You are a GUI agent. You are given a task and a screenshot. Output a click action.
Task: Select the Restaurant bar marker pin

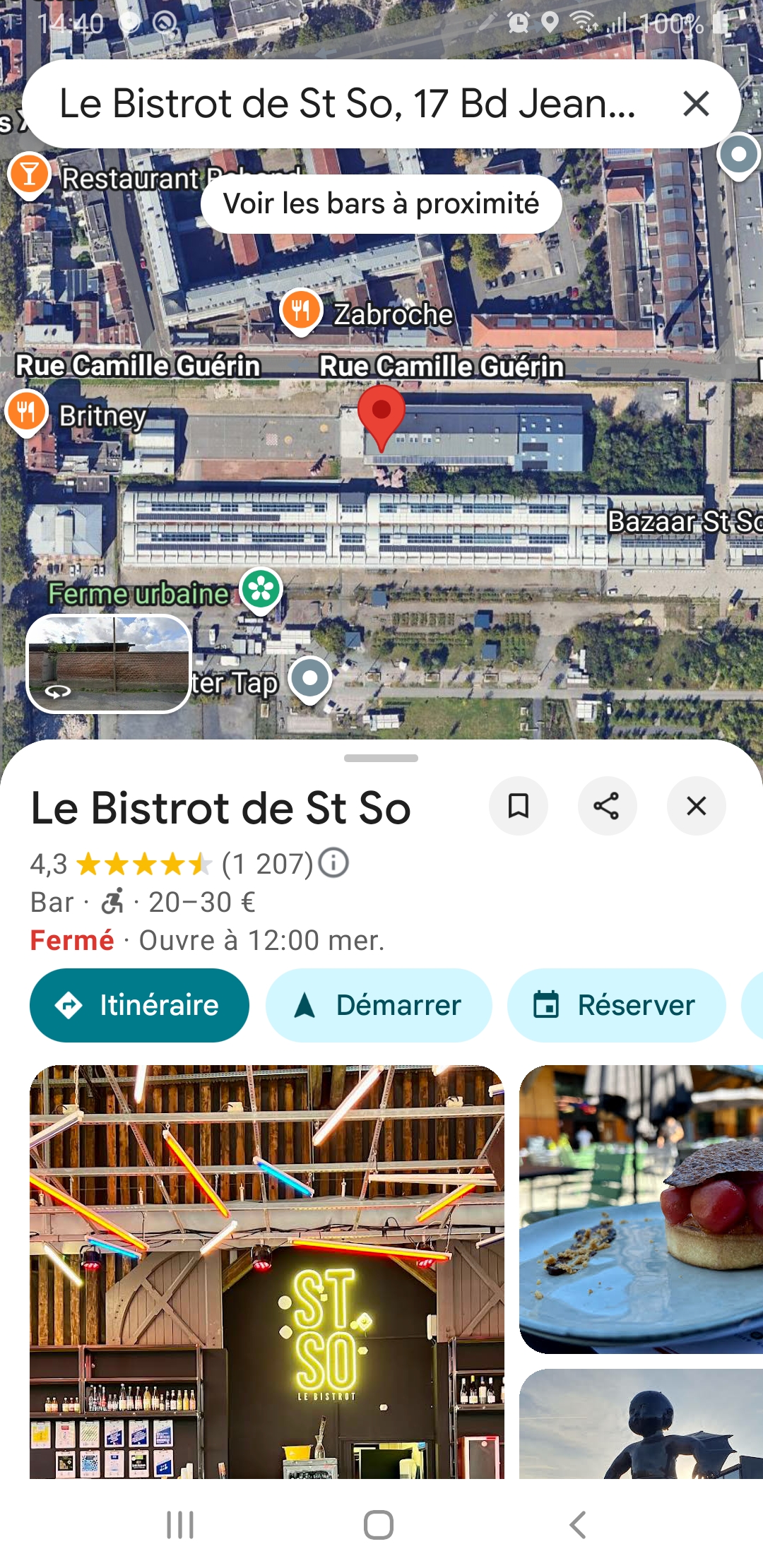[30, 174]
